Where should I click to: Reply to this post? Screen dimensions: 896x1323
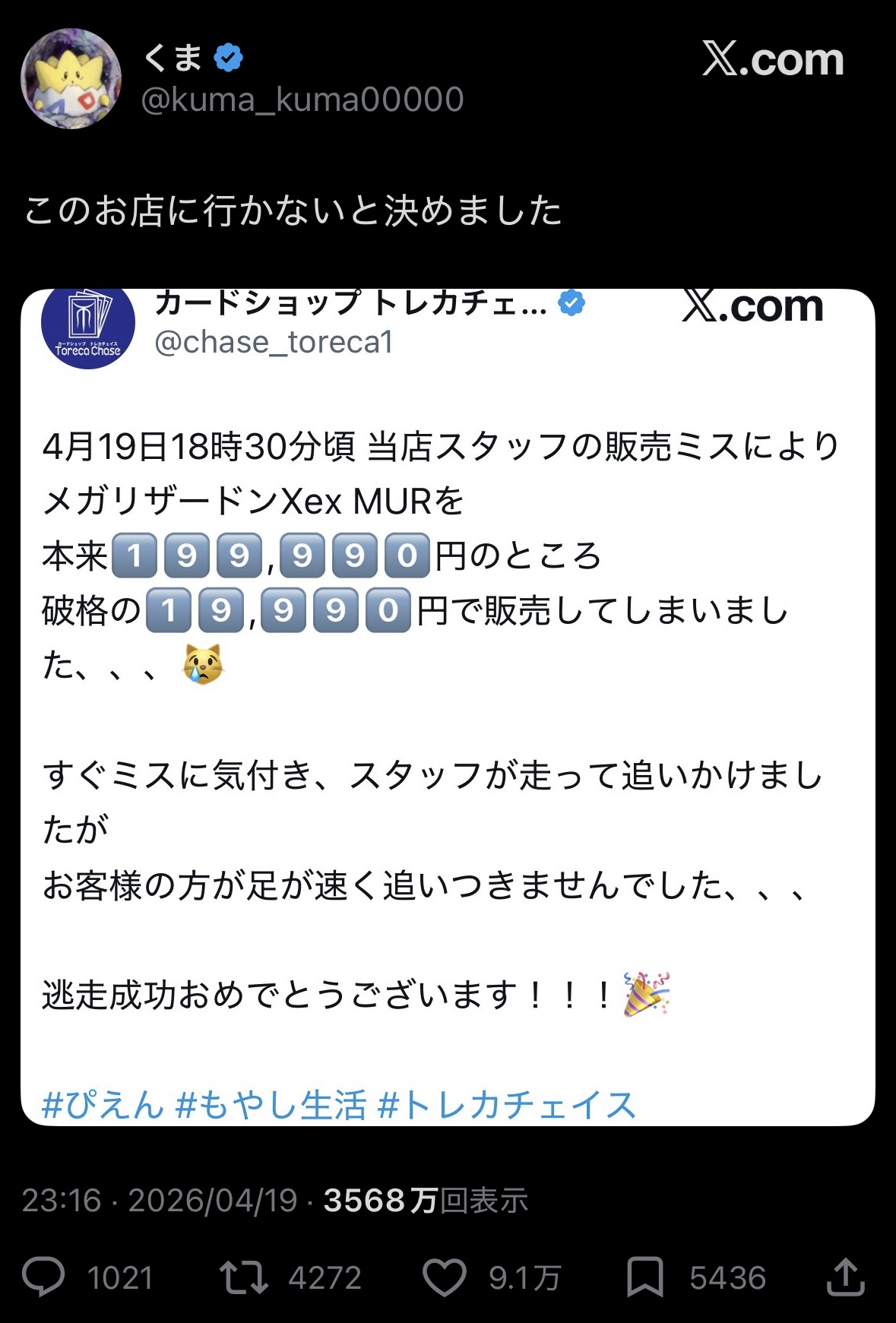[43, 1277]
